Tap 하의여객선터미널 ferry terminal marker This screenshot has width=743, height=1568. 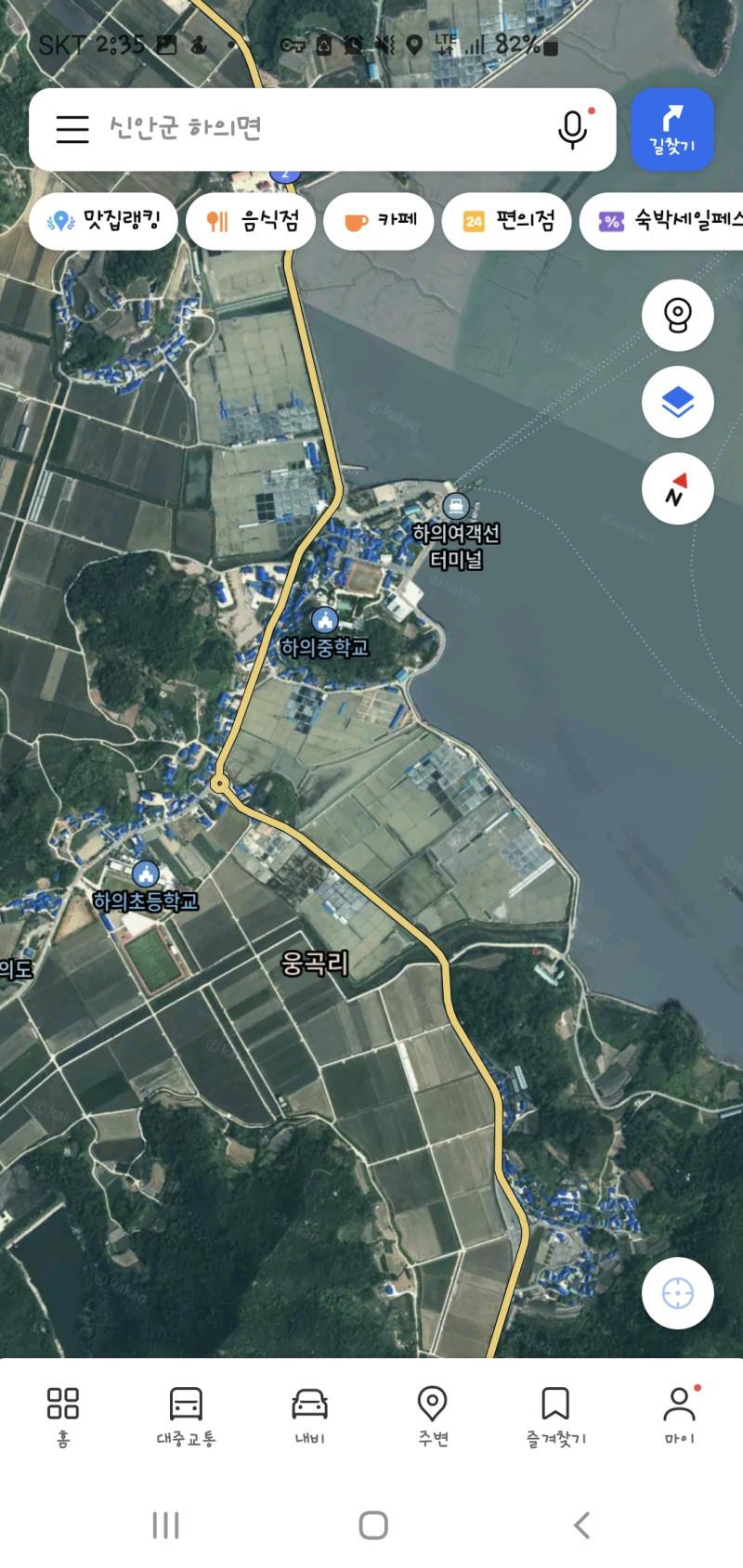455,507
